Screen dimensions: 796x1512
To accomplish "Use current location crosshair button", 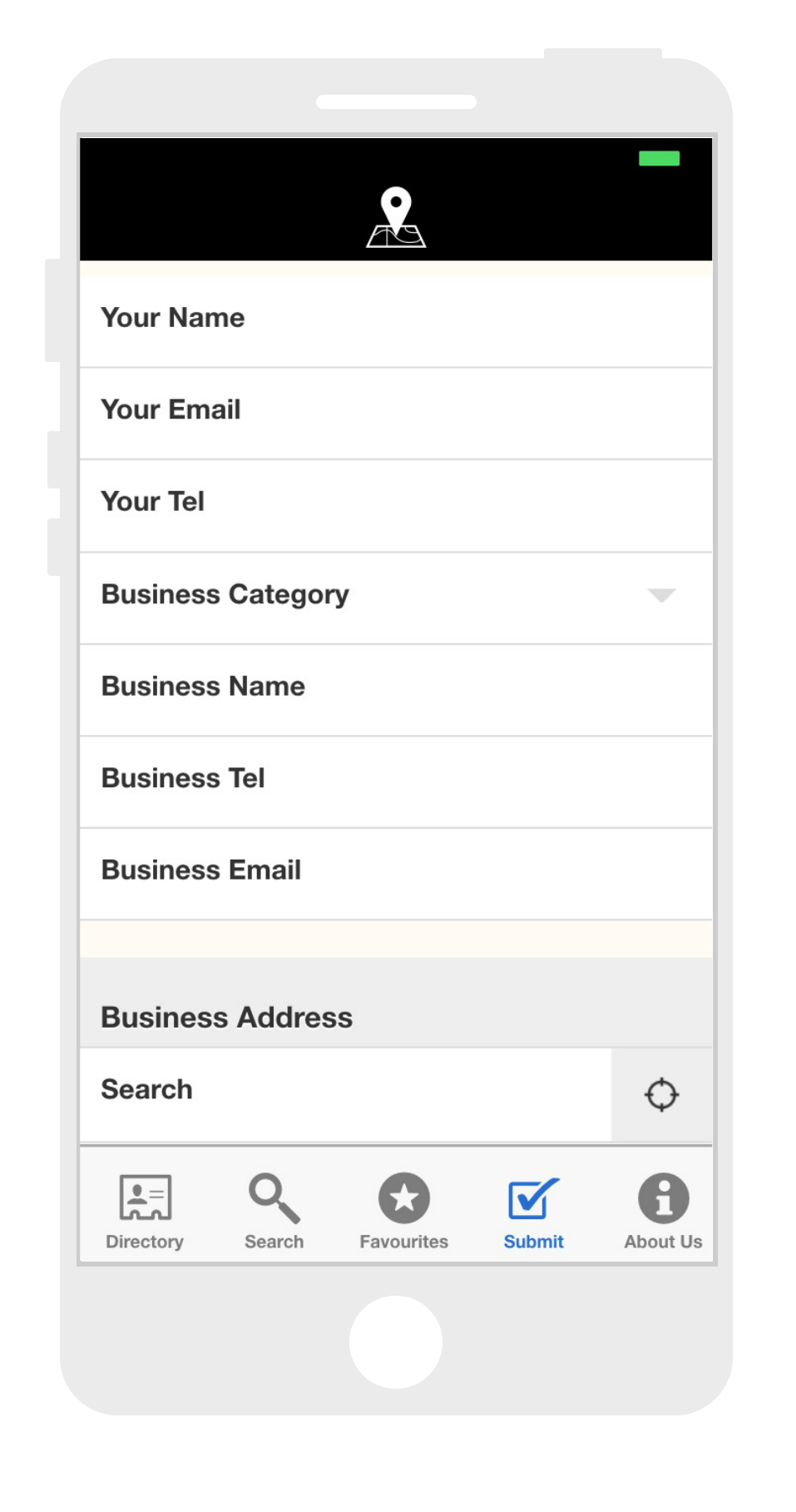I will point(662,1094).
